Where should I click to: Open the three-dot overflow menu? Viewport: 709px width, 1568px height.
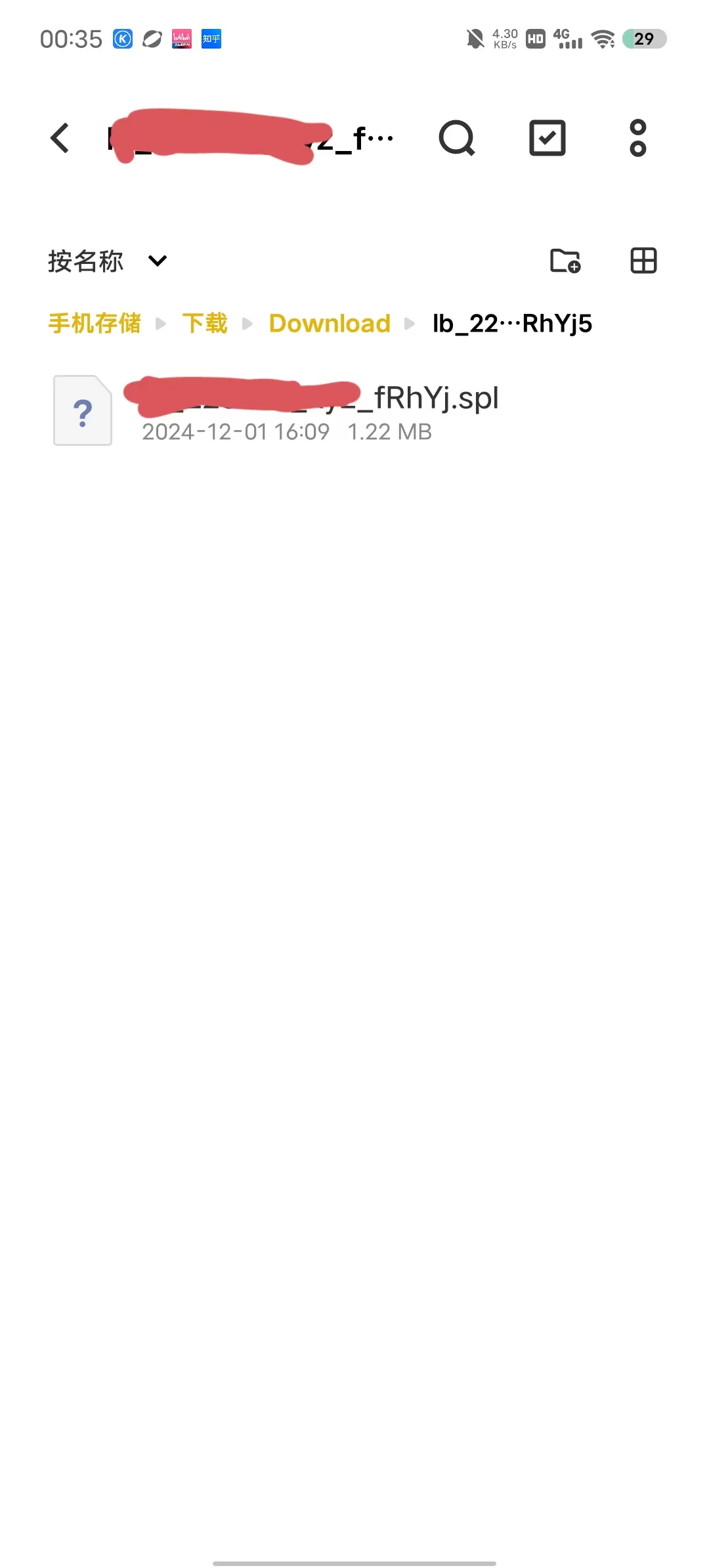tap(638, 138)
